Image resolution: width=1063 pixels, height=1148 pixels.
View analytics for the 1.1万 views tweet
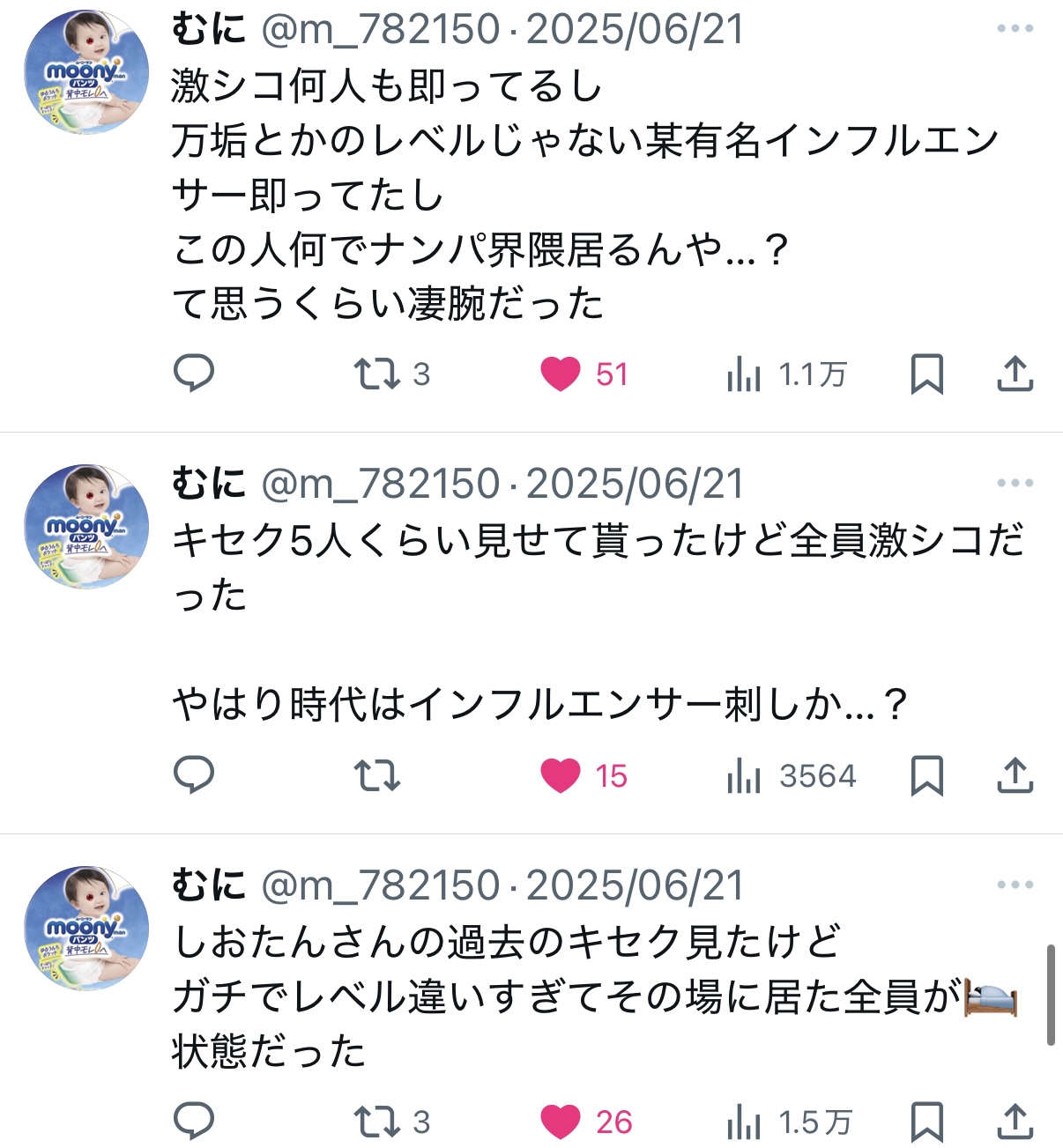pyautogui.click(x=744, y=375)
